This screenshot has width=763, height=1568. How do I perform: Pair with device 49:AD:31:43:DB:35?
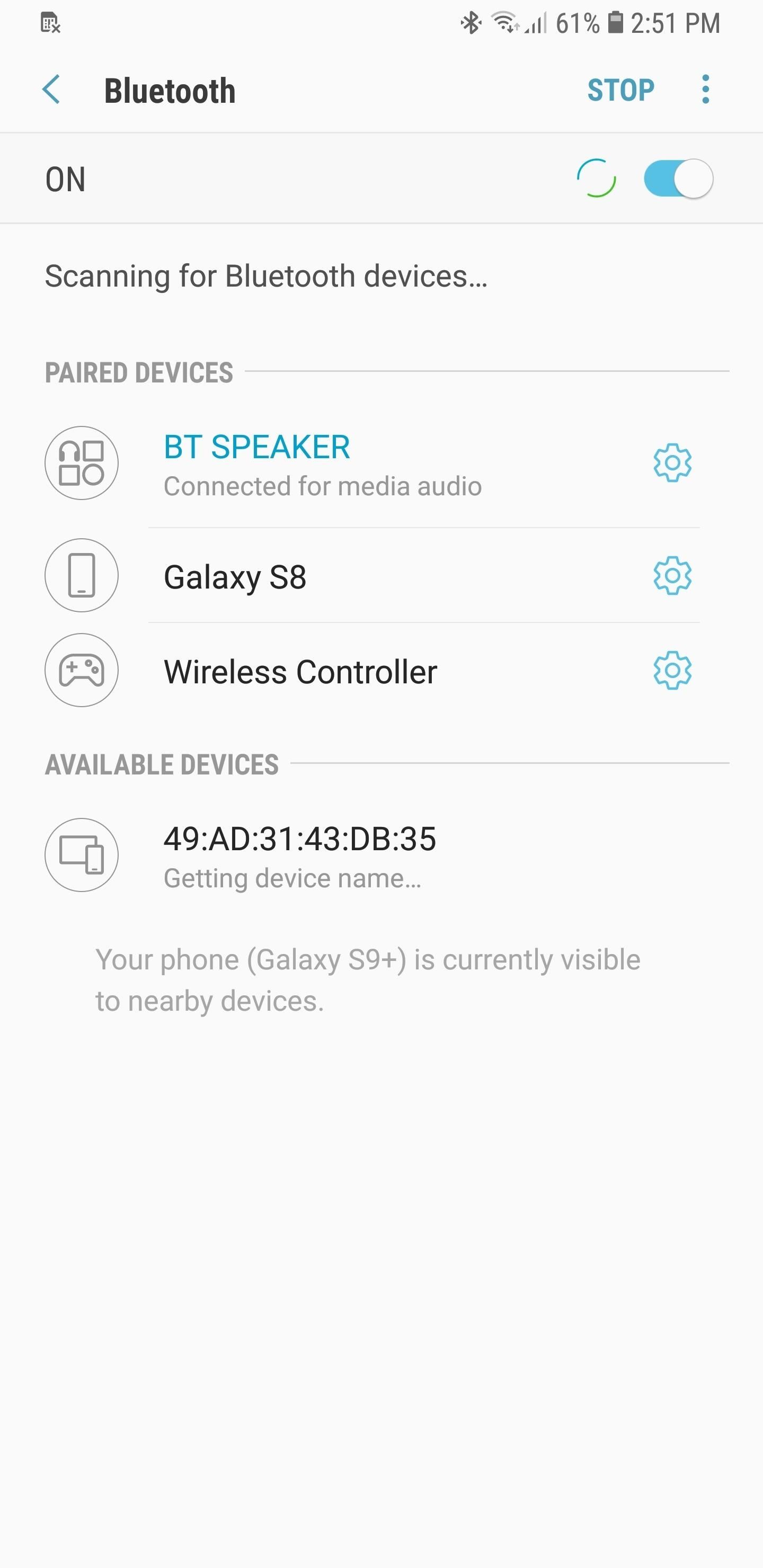point(299,852)
